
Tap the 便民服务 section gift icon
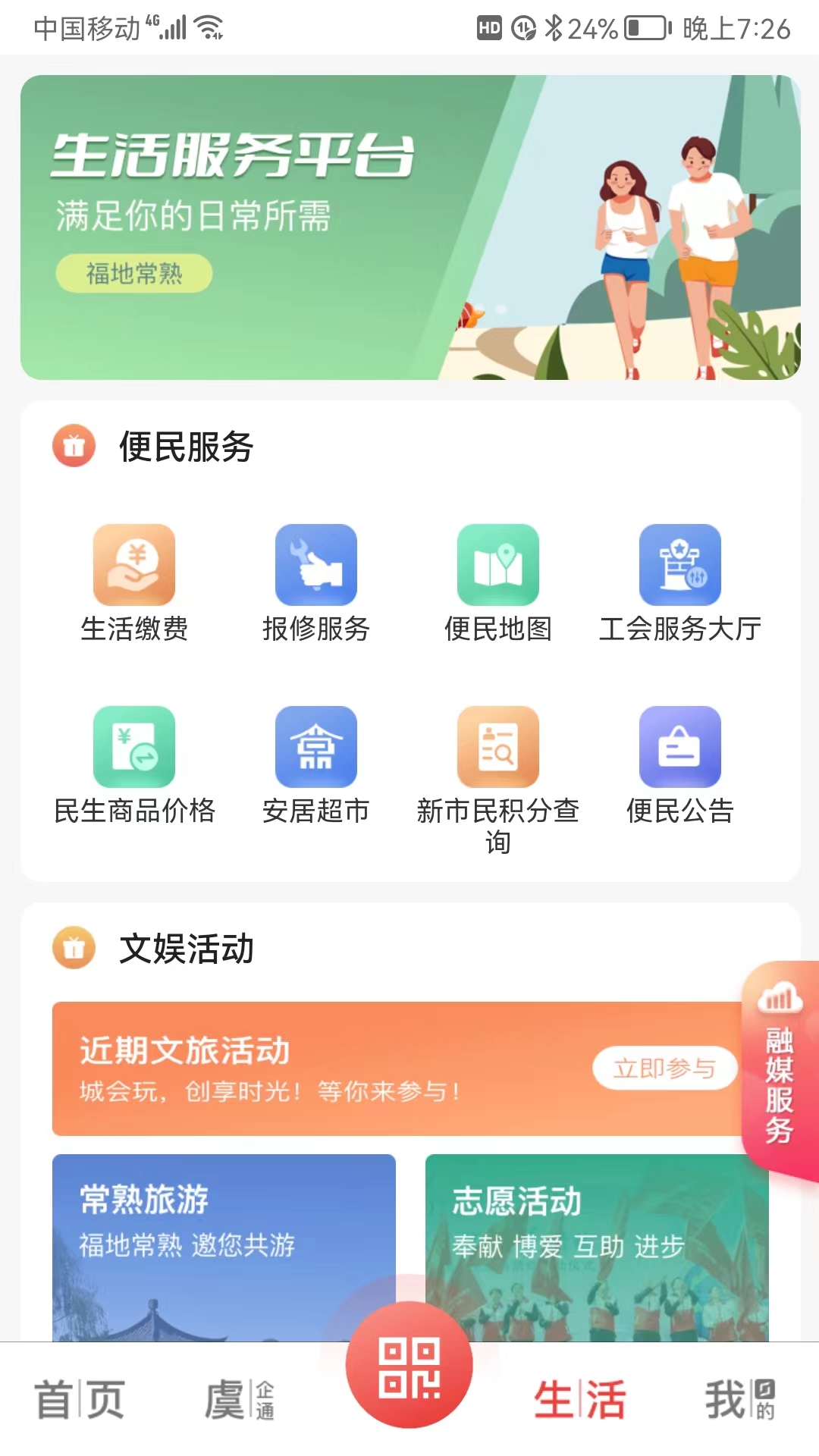73,447
